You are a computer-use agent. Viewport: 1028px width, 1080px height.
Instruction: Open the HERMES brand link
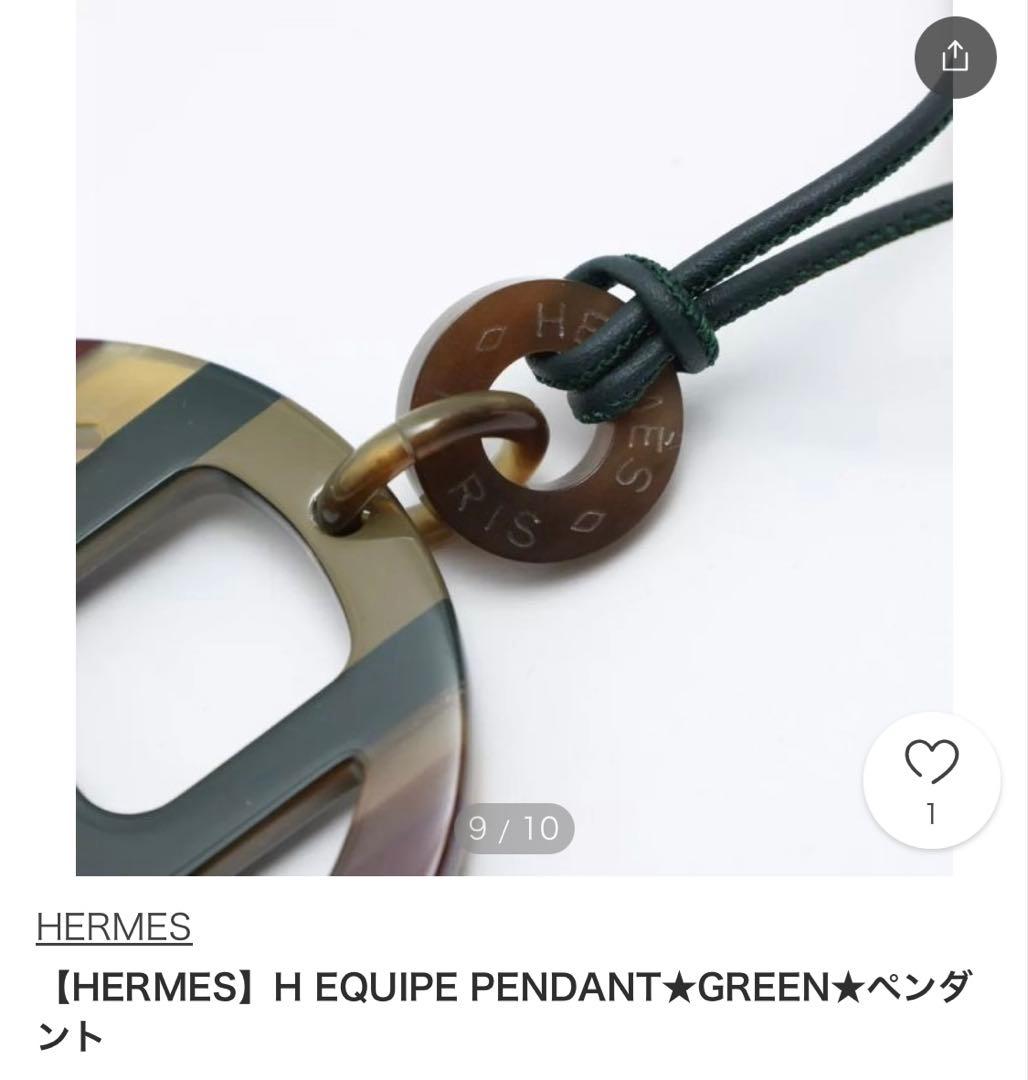click(x=114, y=926)
